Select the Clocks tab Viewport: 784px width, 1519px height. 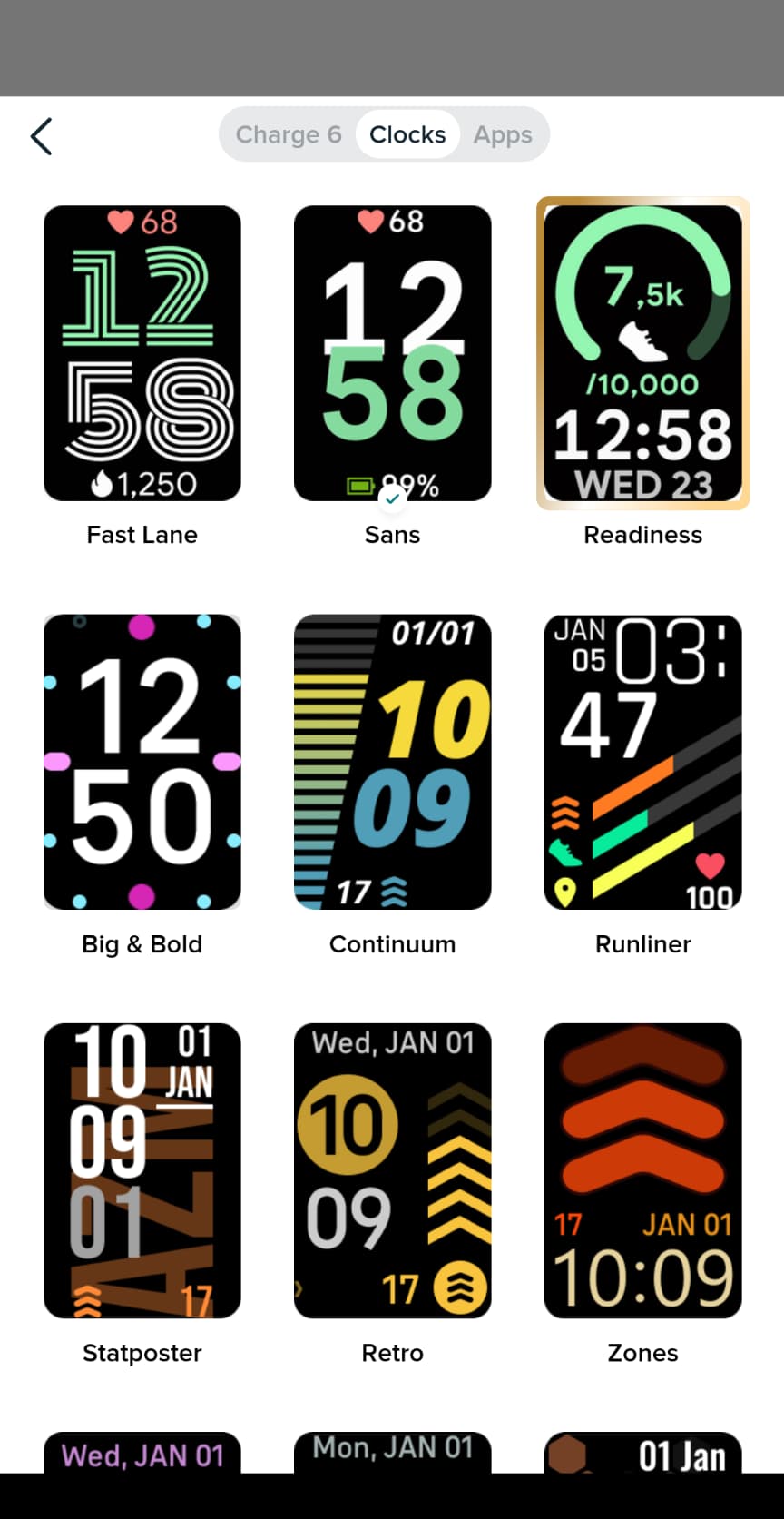click(407, 134)
